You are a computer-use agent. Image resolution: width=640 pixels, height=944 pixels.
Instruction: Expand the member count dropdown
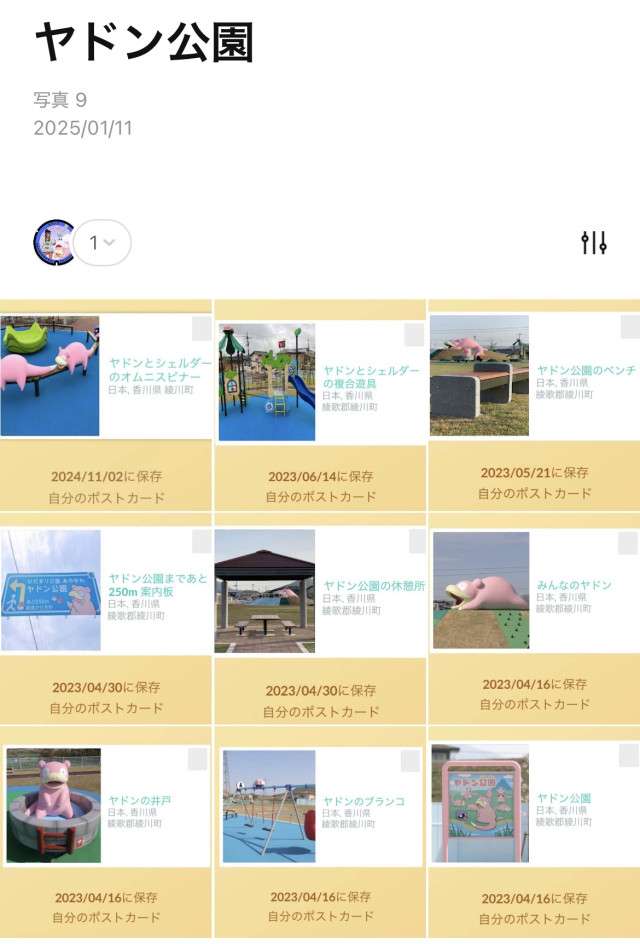[x=102, y=243]
